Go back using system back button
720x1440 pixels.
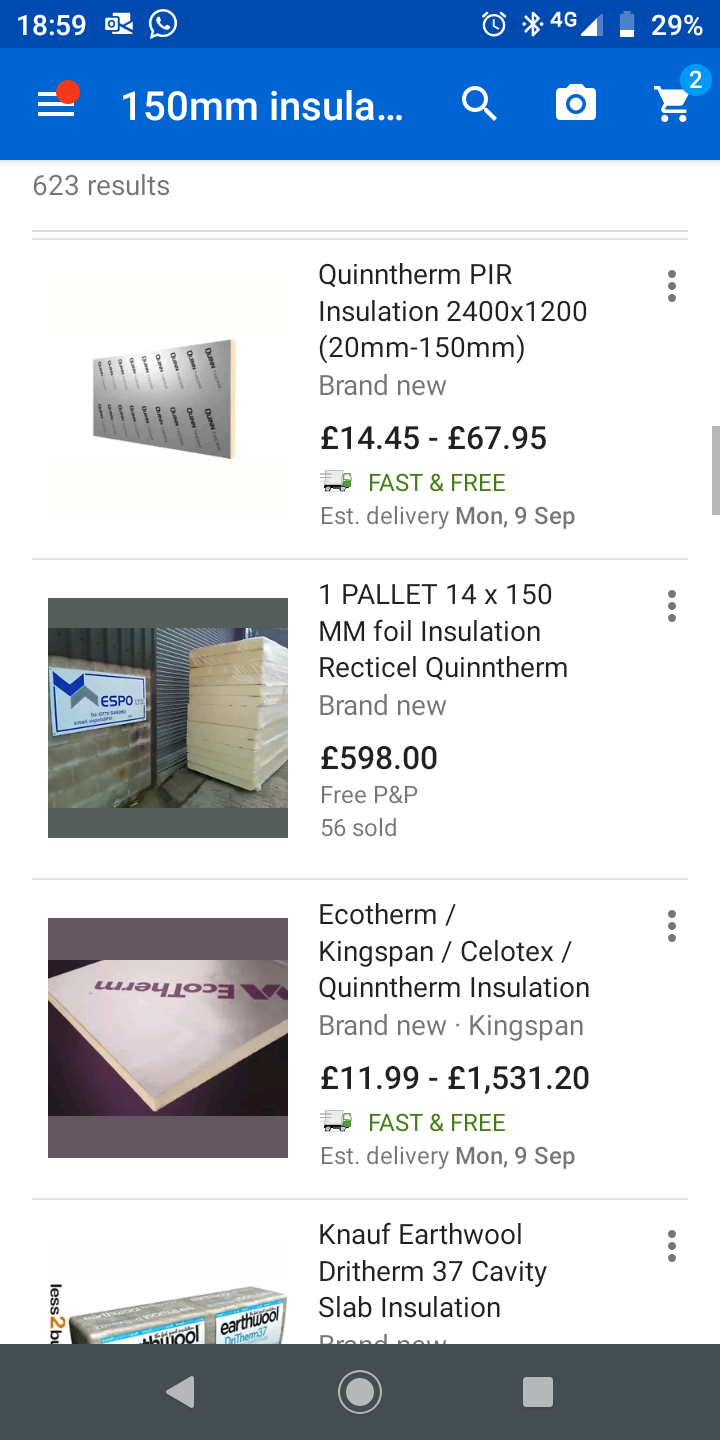(x=181, y=1392)
